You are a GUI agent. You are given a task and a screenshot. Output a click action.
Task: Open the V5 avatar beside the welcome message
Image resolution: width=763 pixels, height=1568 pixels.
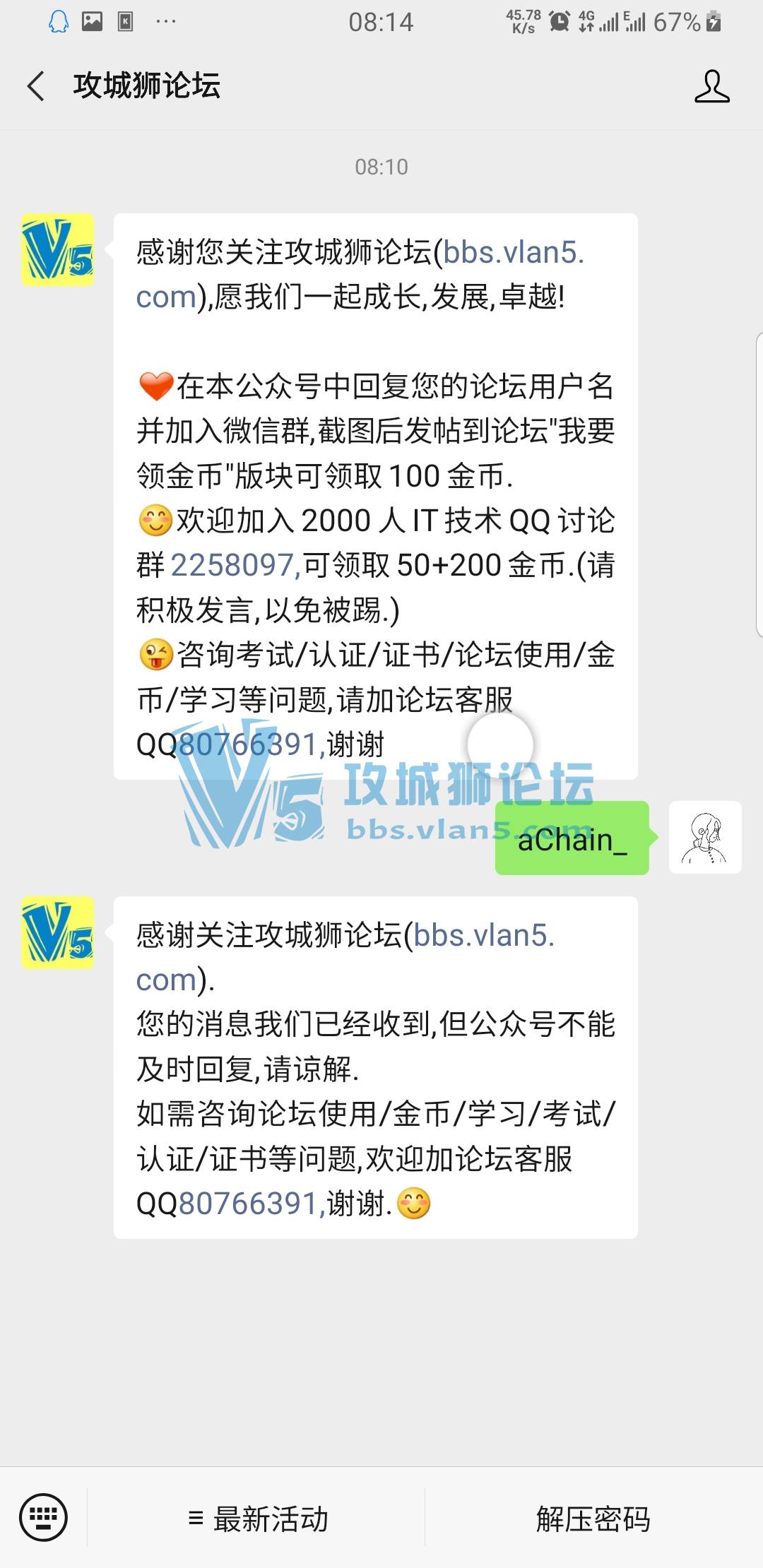coord(58,250)
